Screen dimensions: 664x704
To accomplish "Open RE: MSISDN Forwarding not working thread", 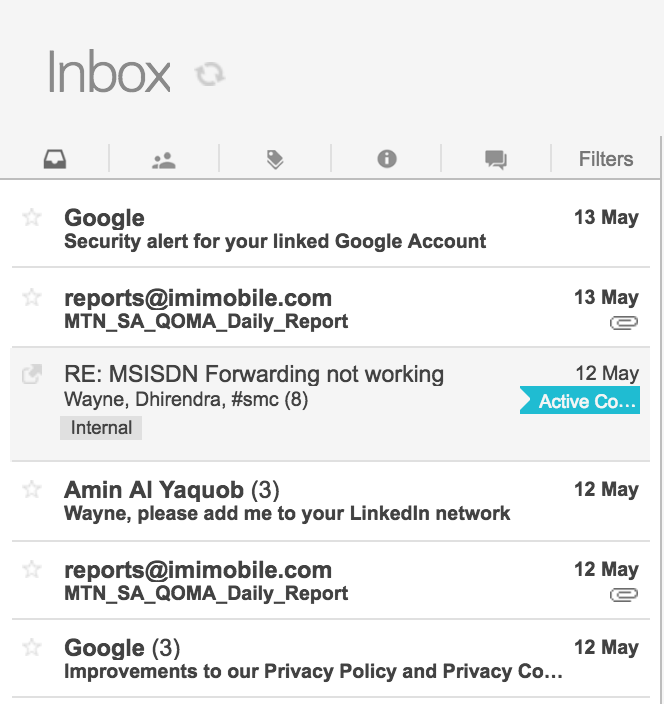I will (x=331, y=404).
